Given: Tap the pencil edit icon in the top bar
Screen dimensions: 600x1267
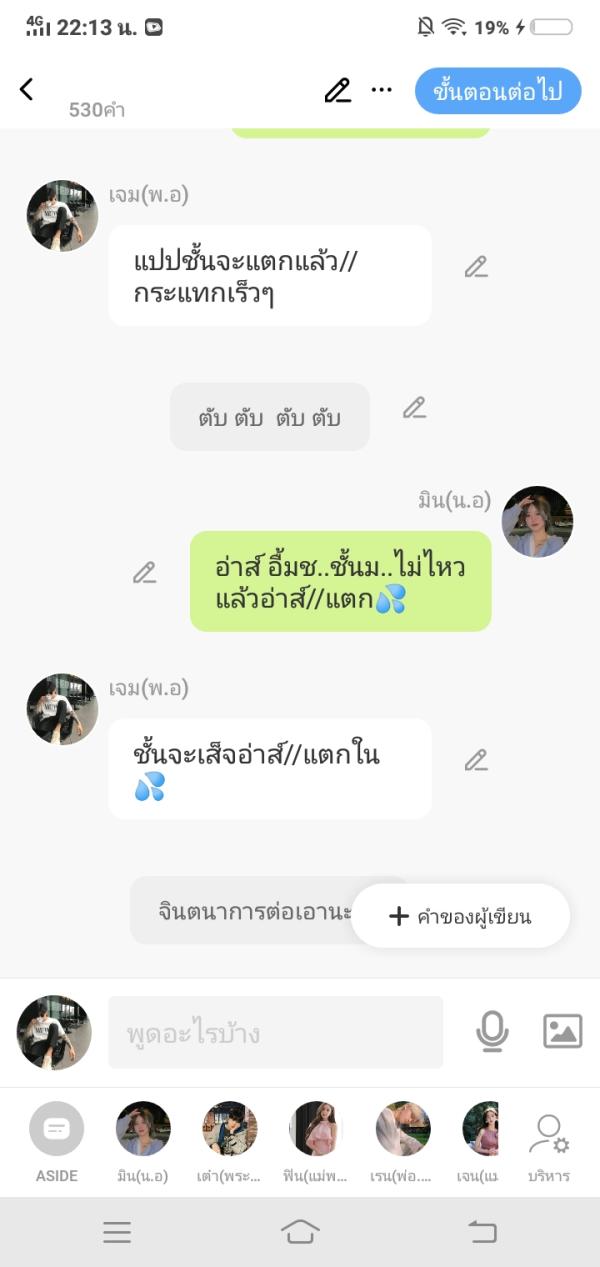Looking at the screenshot, I should click(x=338, y=91).
